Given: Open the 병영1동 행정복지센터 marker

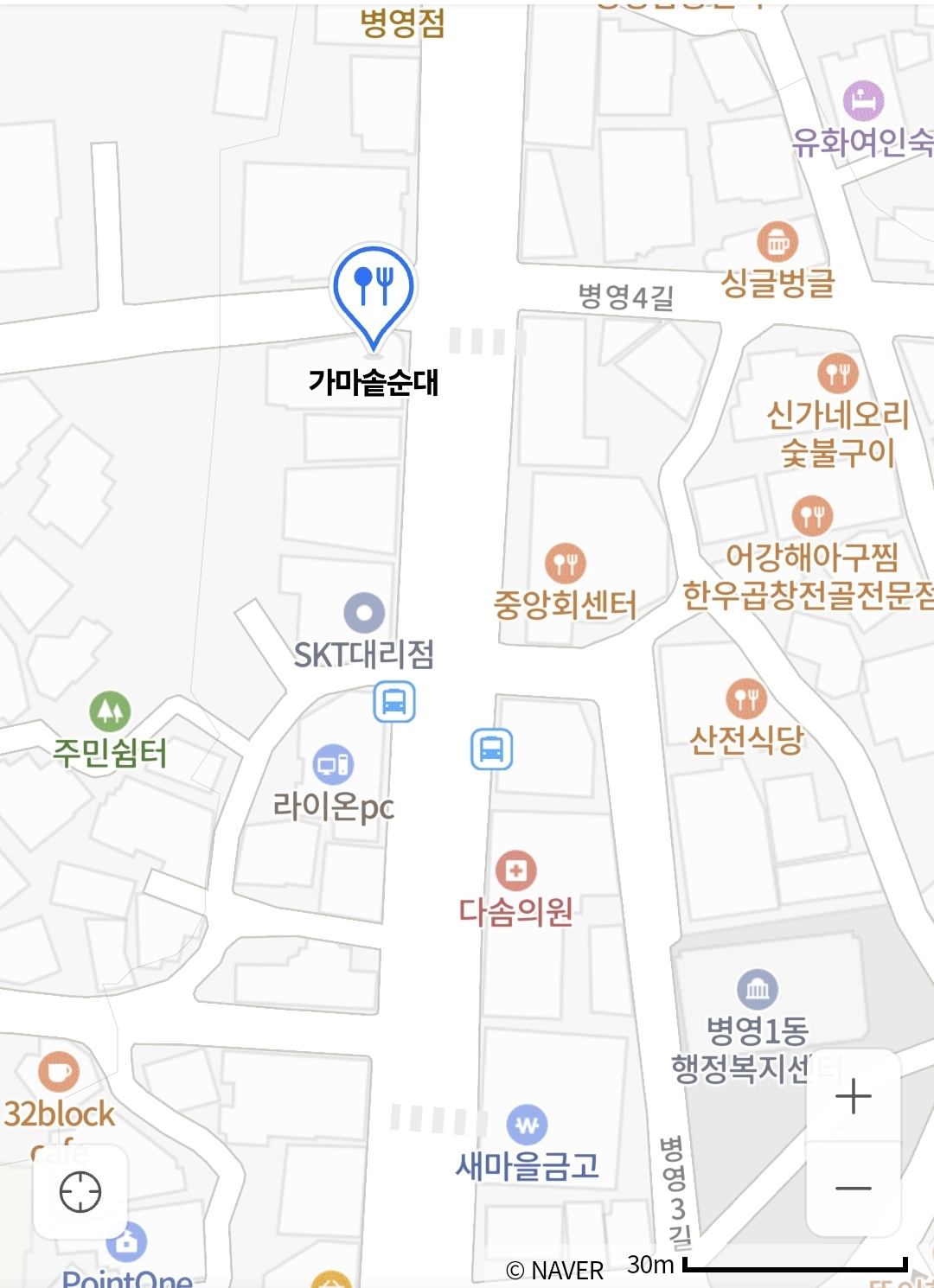Looking at the screenshot, I should 757,989.
